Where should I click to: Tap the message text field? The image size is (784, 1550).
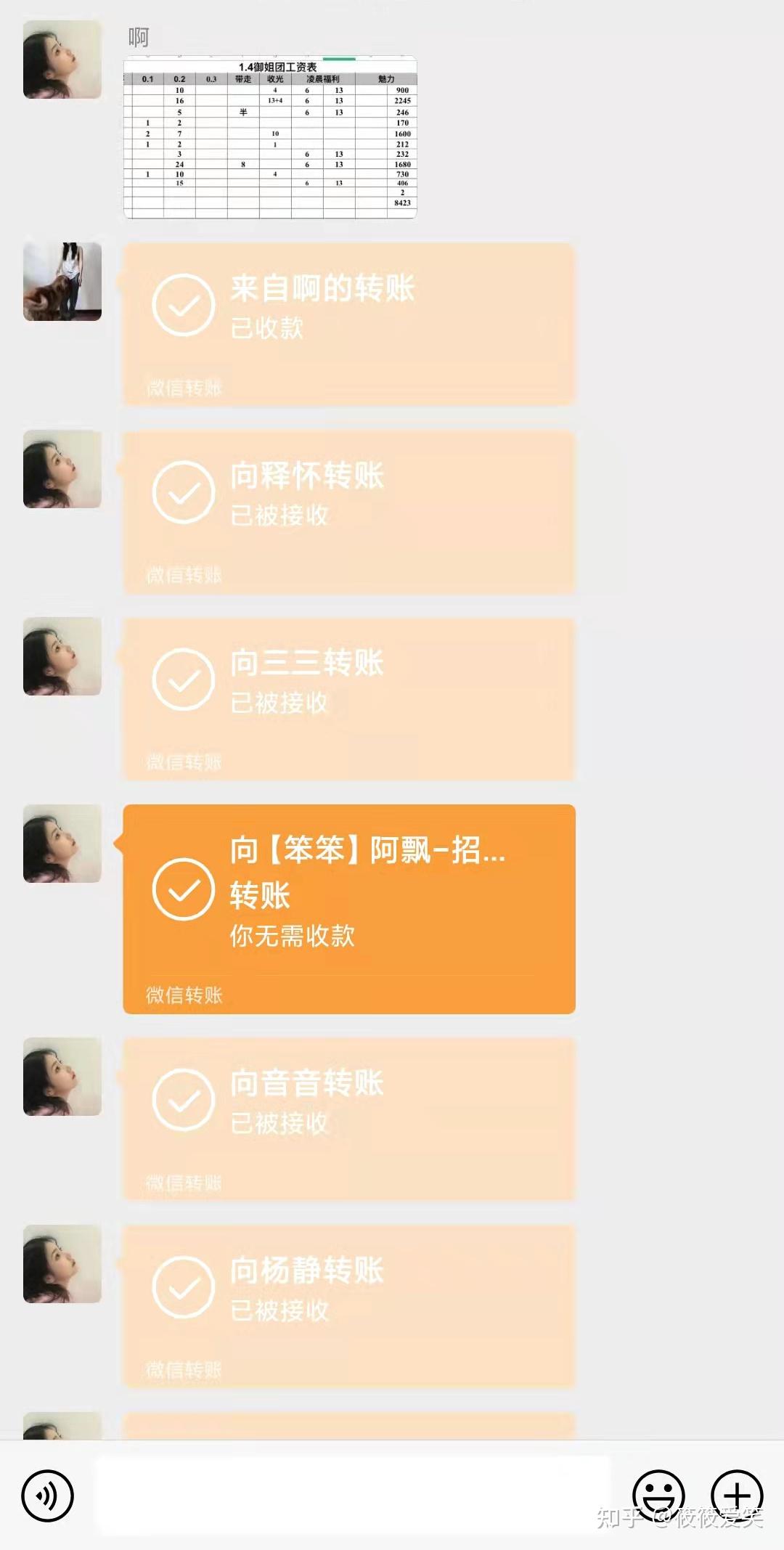354,1496
